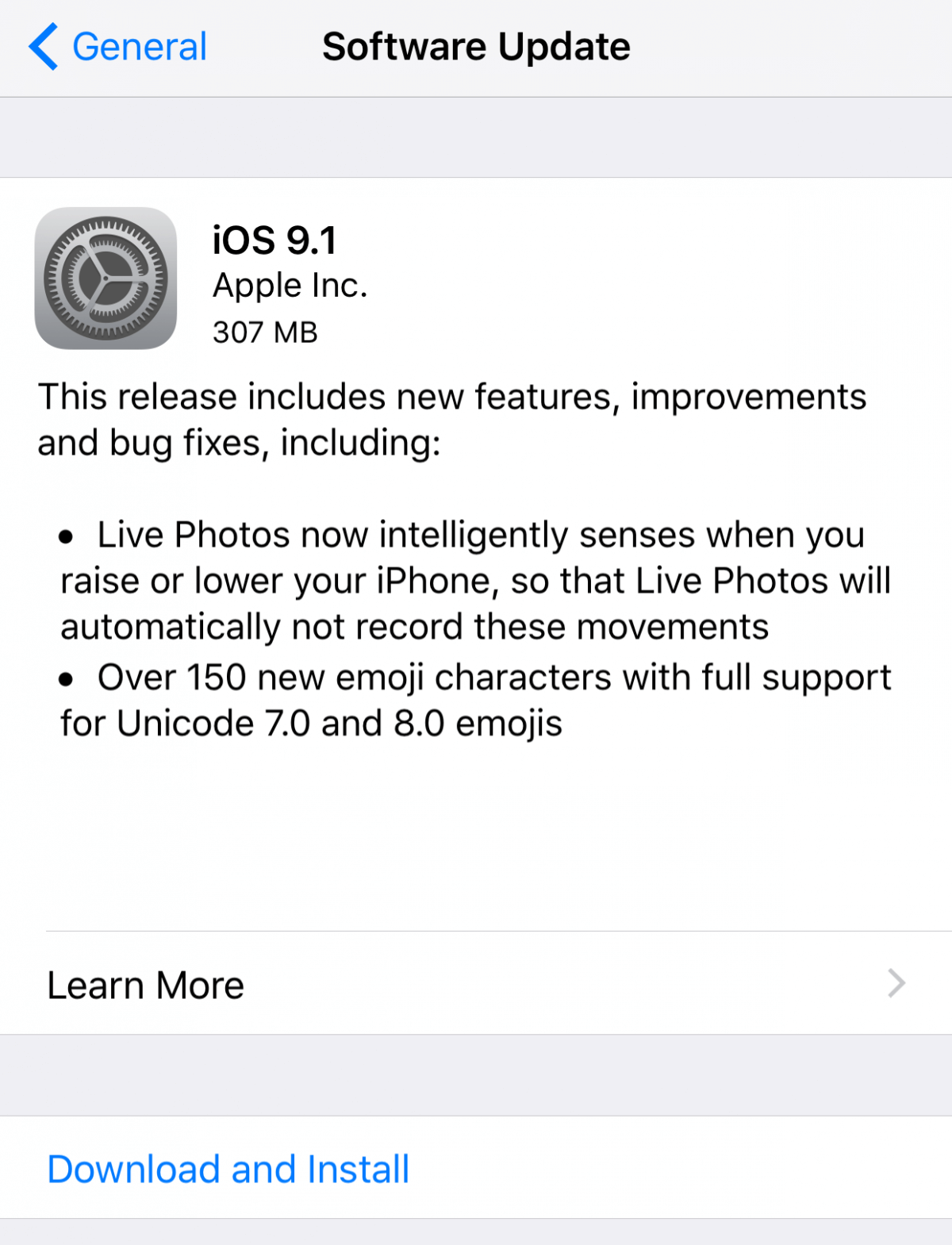Go back to General settings
The image size is (952, 1245).
pyautogui.click(x=119, y=47)
